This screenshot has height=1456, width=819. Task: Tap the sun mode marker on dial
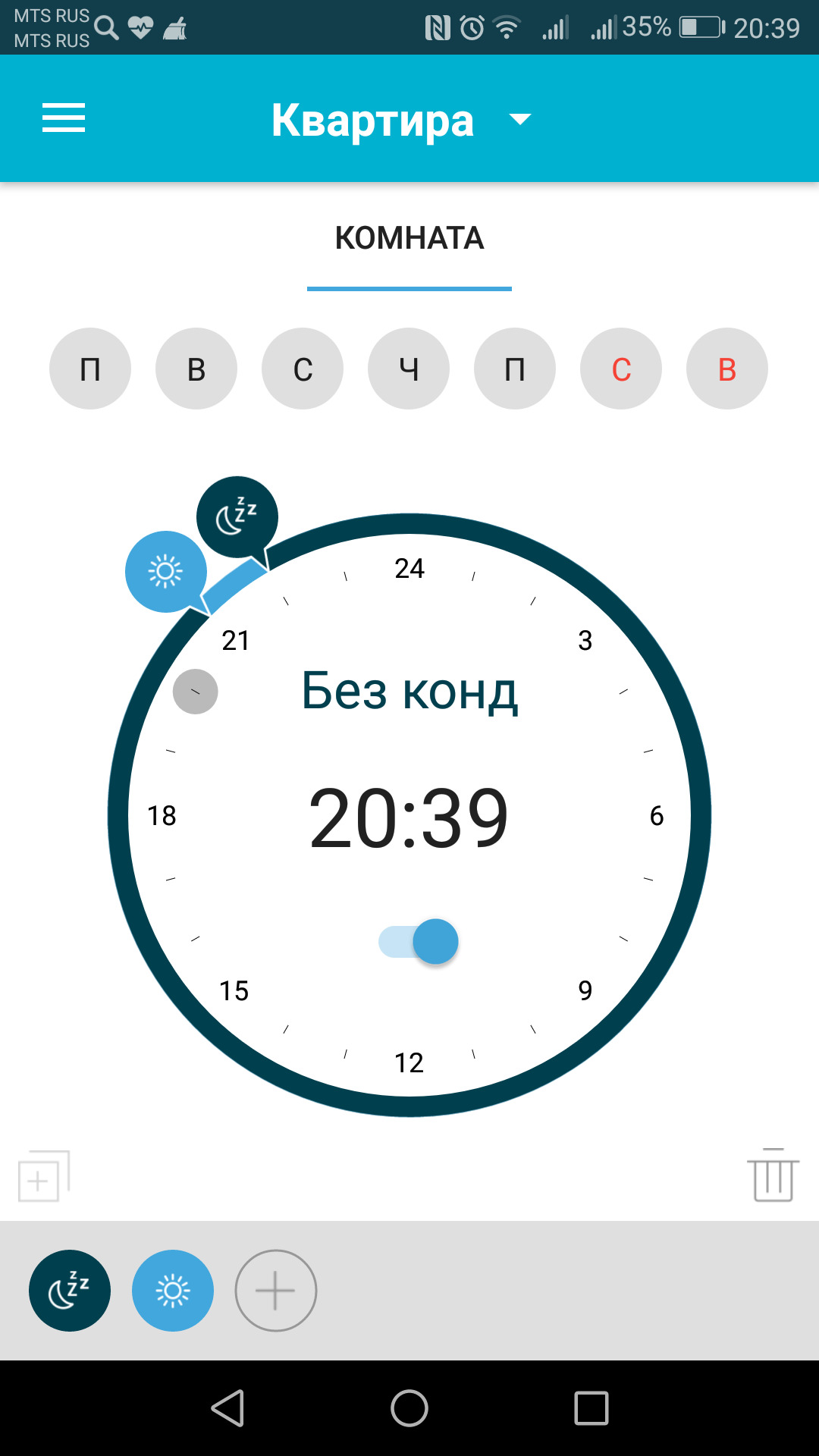tap(166, 572)
